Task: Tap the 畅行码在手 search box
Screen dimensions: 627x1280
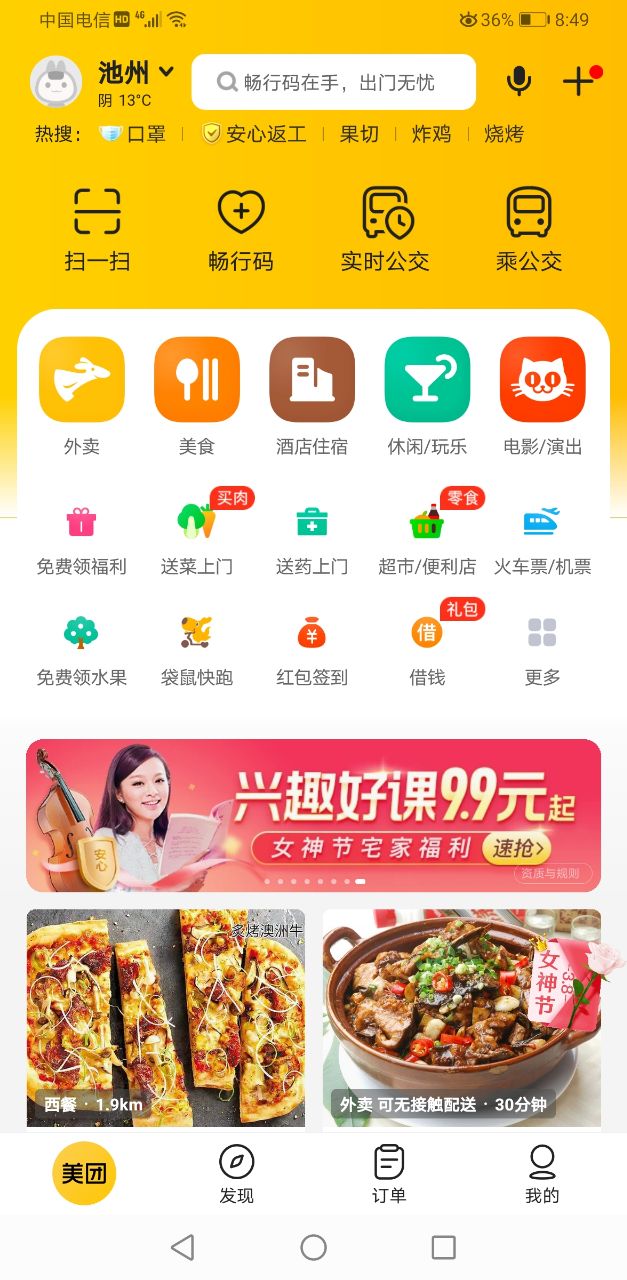Action: point(333,82)
